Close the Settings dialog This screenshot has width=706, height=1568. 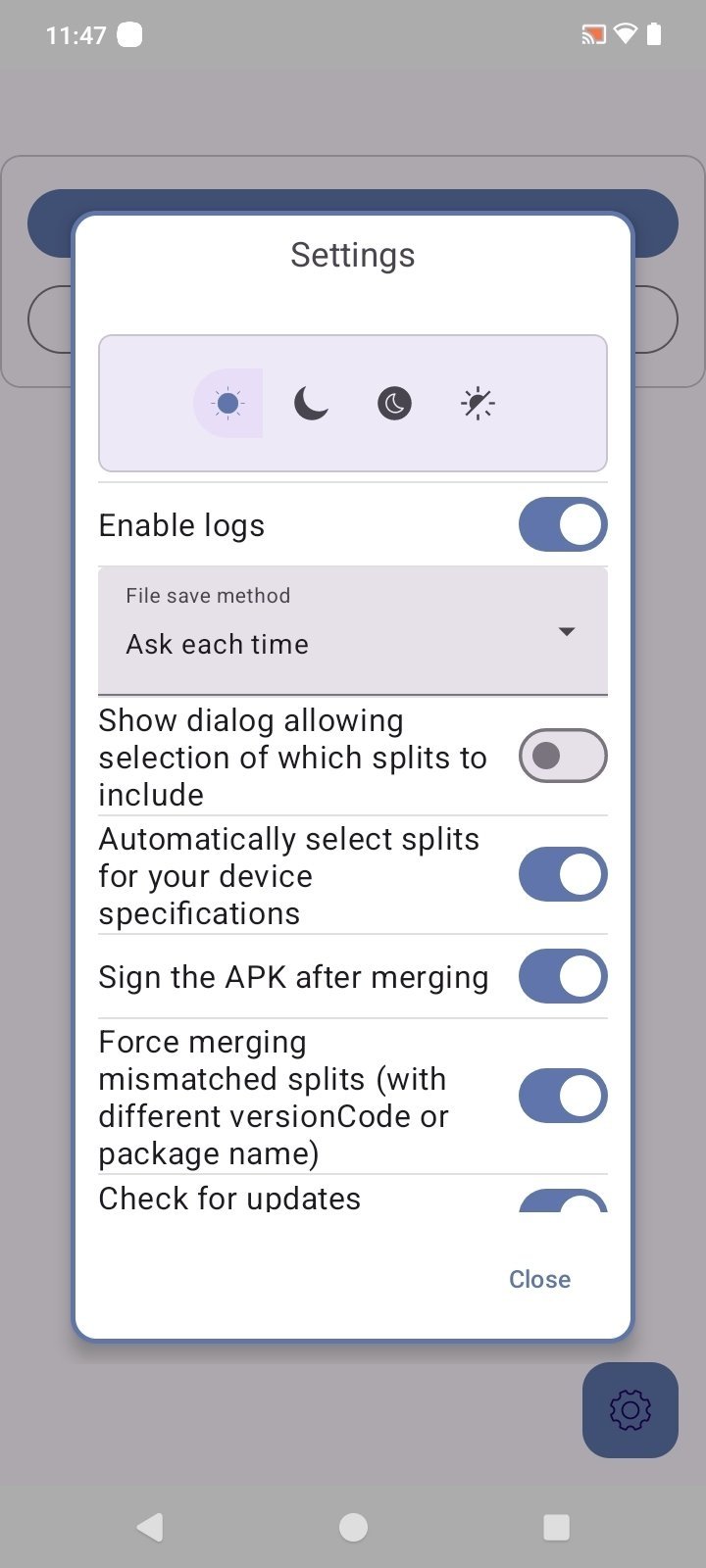[539, 1279]
